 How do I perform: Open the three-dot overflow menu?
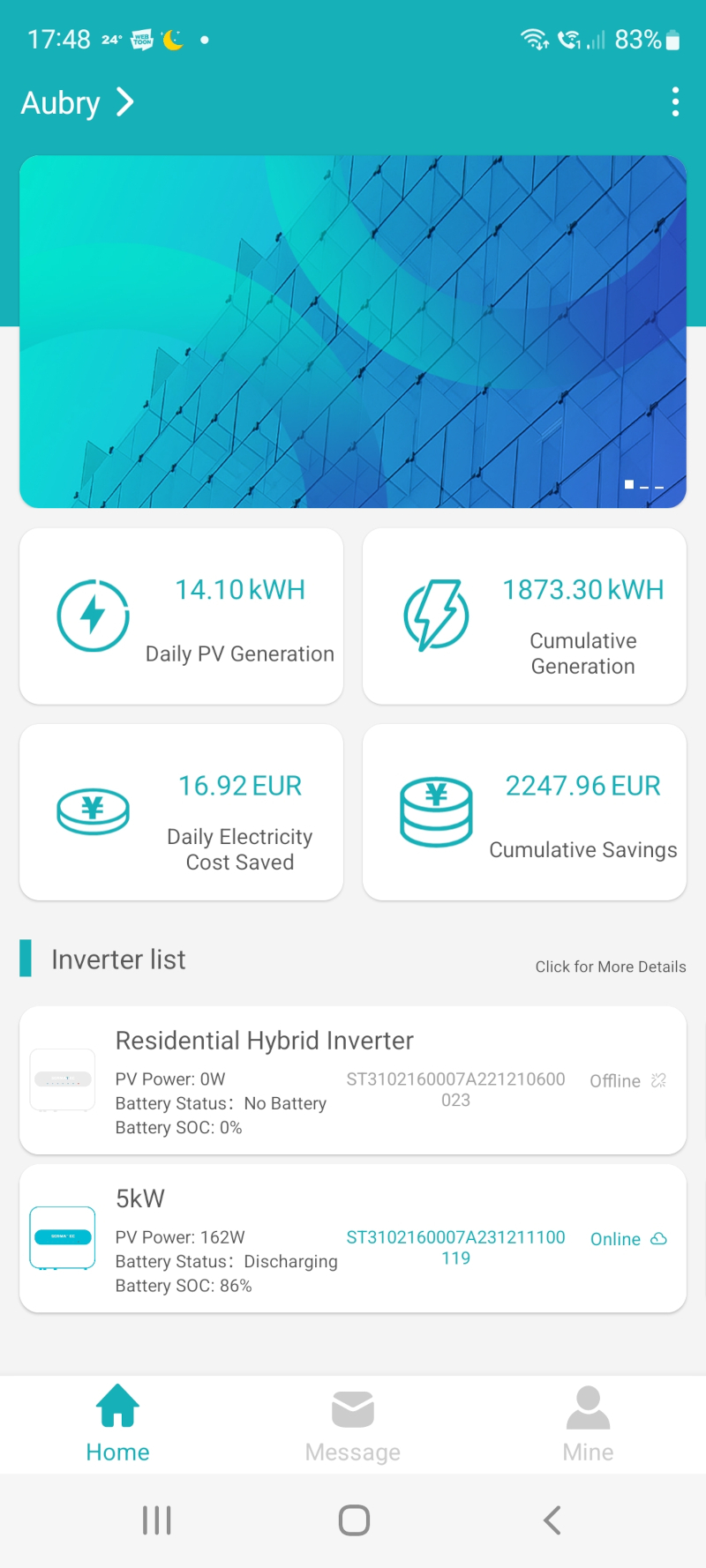675,102
